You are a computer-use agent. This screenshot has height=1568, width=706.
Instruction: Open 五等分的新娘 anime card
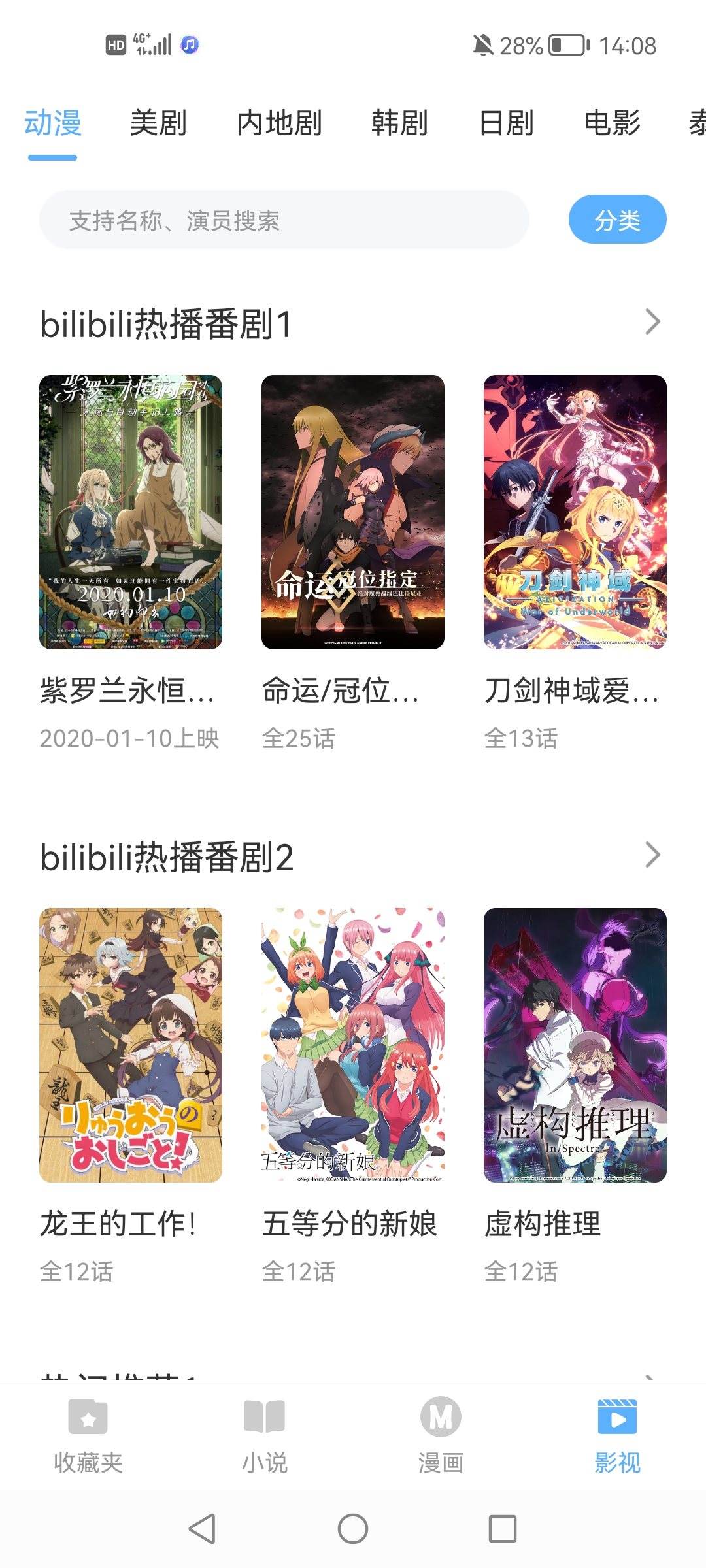[353, 1045]
